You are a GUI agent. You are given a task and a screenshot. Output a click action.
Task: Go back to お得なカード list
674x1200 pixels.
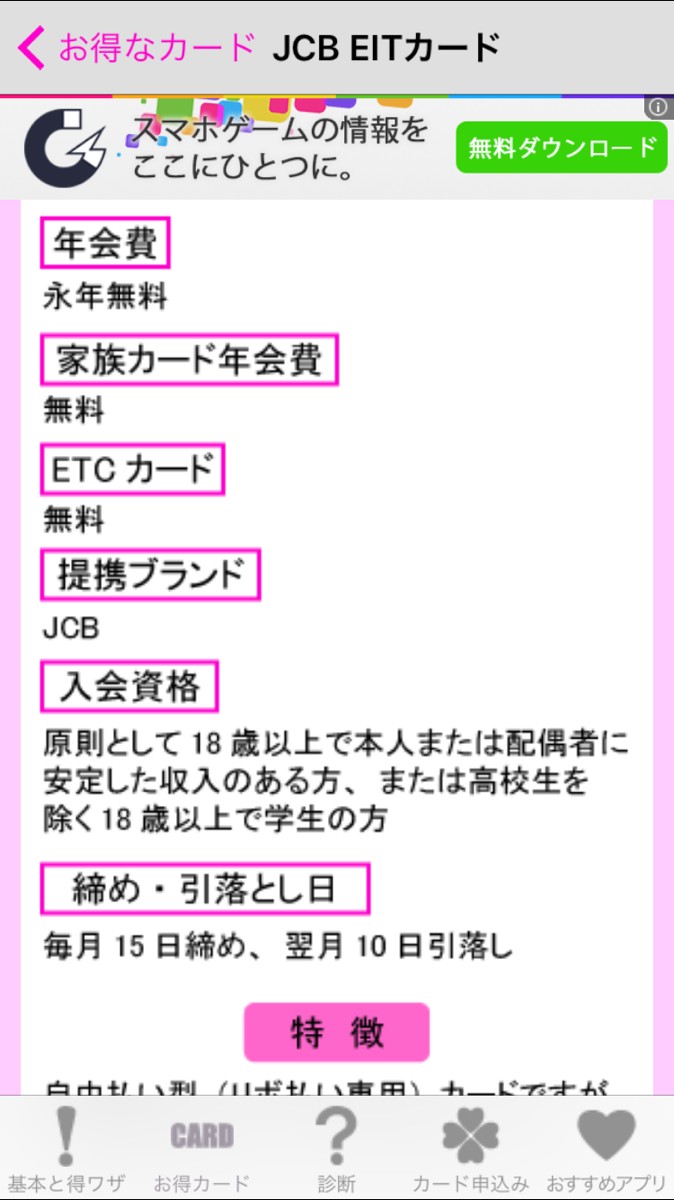click(x=136, y=48)
